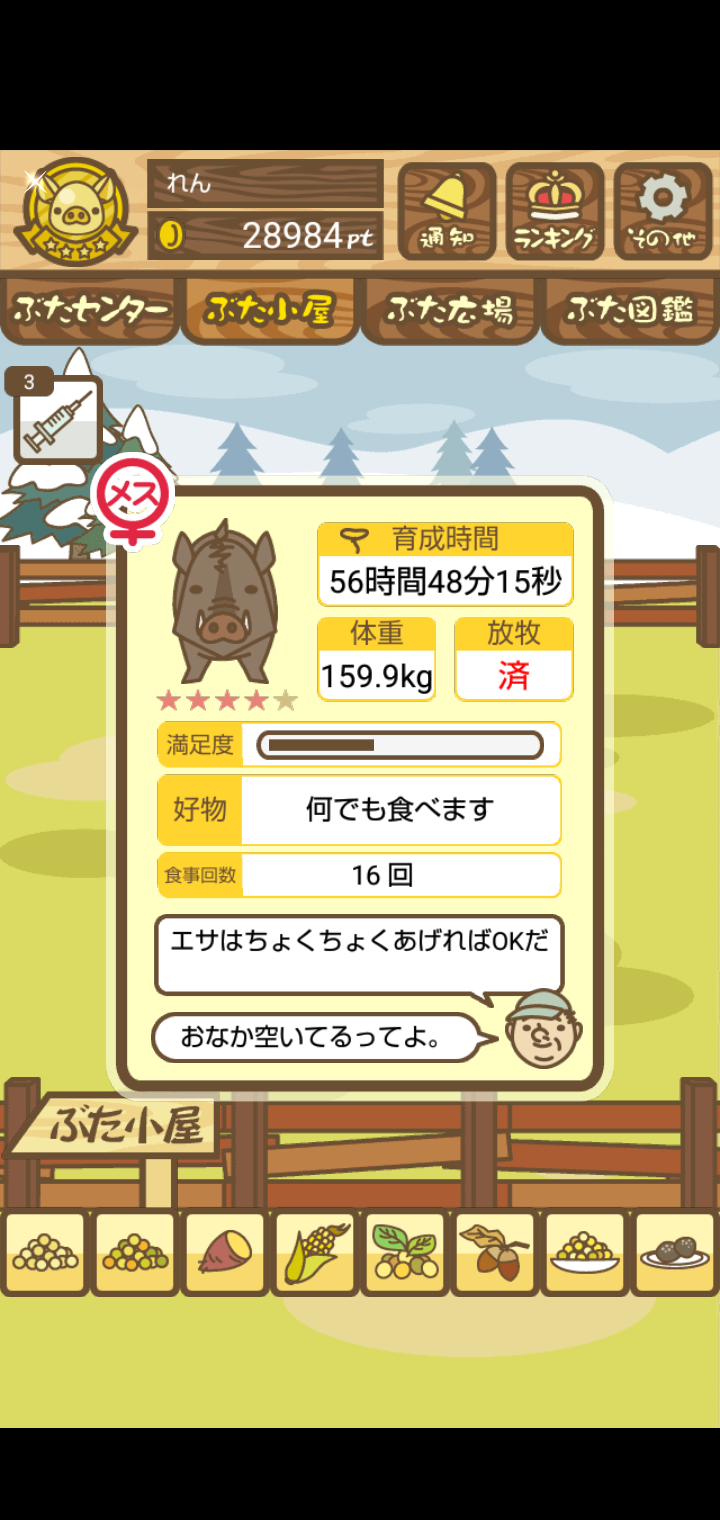Open the その他 gear settings
This screenshot has height=1520, width=720.
coord(662,211)
